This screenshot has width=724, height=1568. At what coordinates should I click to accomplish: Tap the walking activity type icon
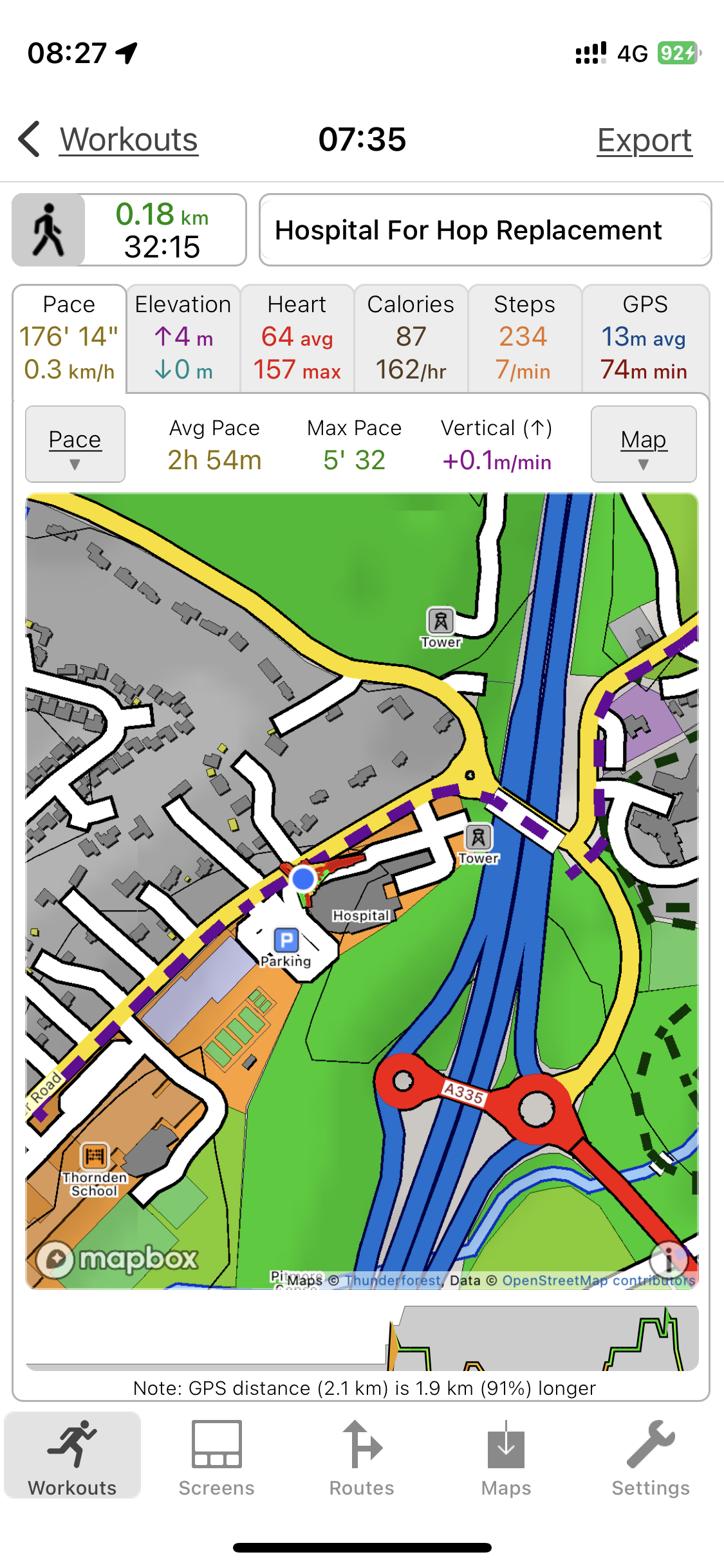pyautogui.click(x=49, y=230)
